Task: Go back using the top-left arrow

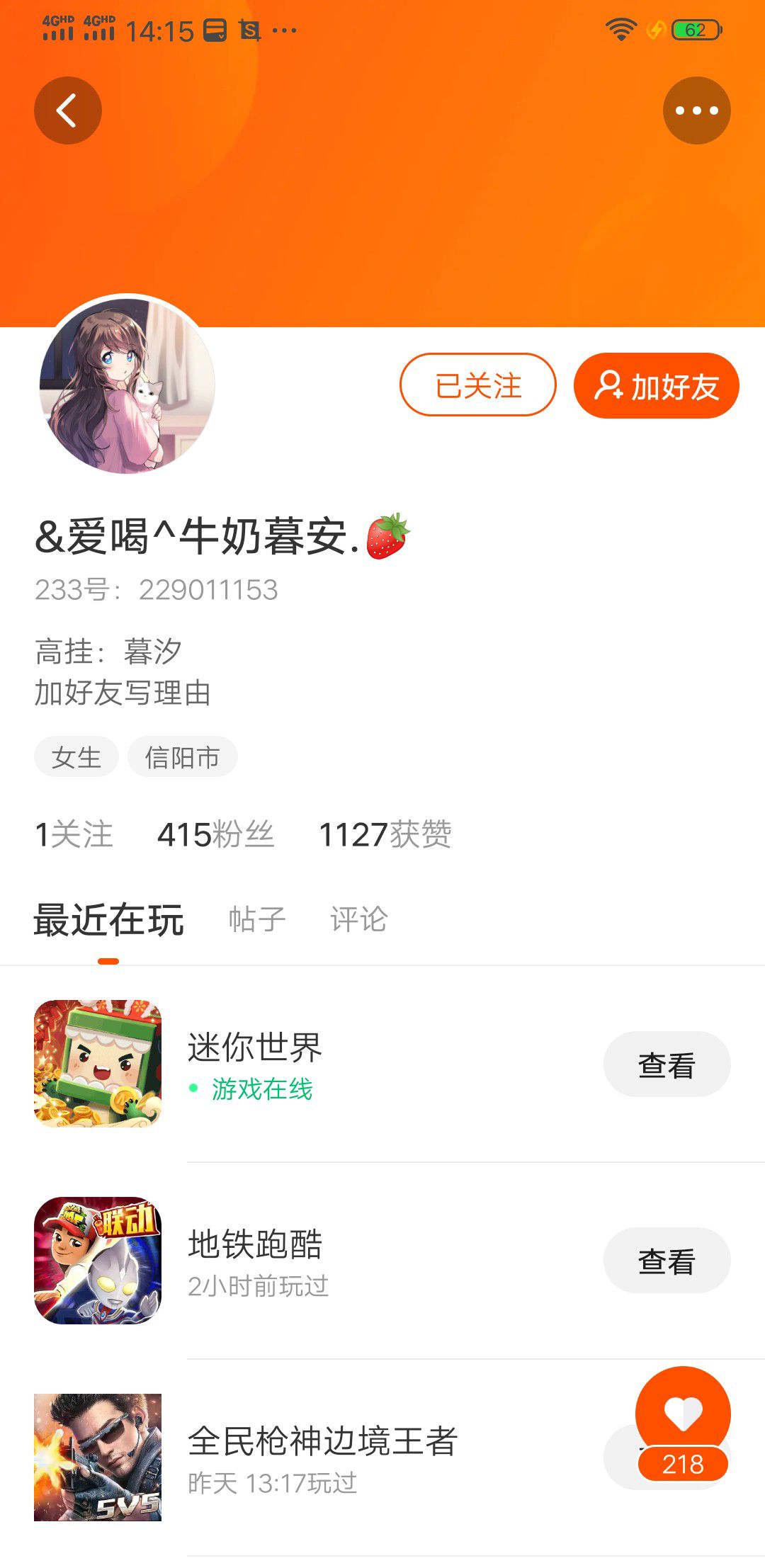Action: pyautogui.click(x=68, y=110)
